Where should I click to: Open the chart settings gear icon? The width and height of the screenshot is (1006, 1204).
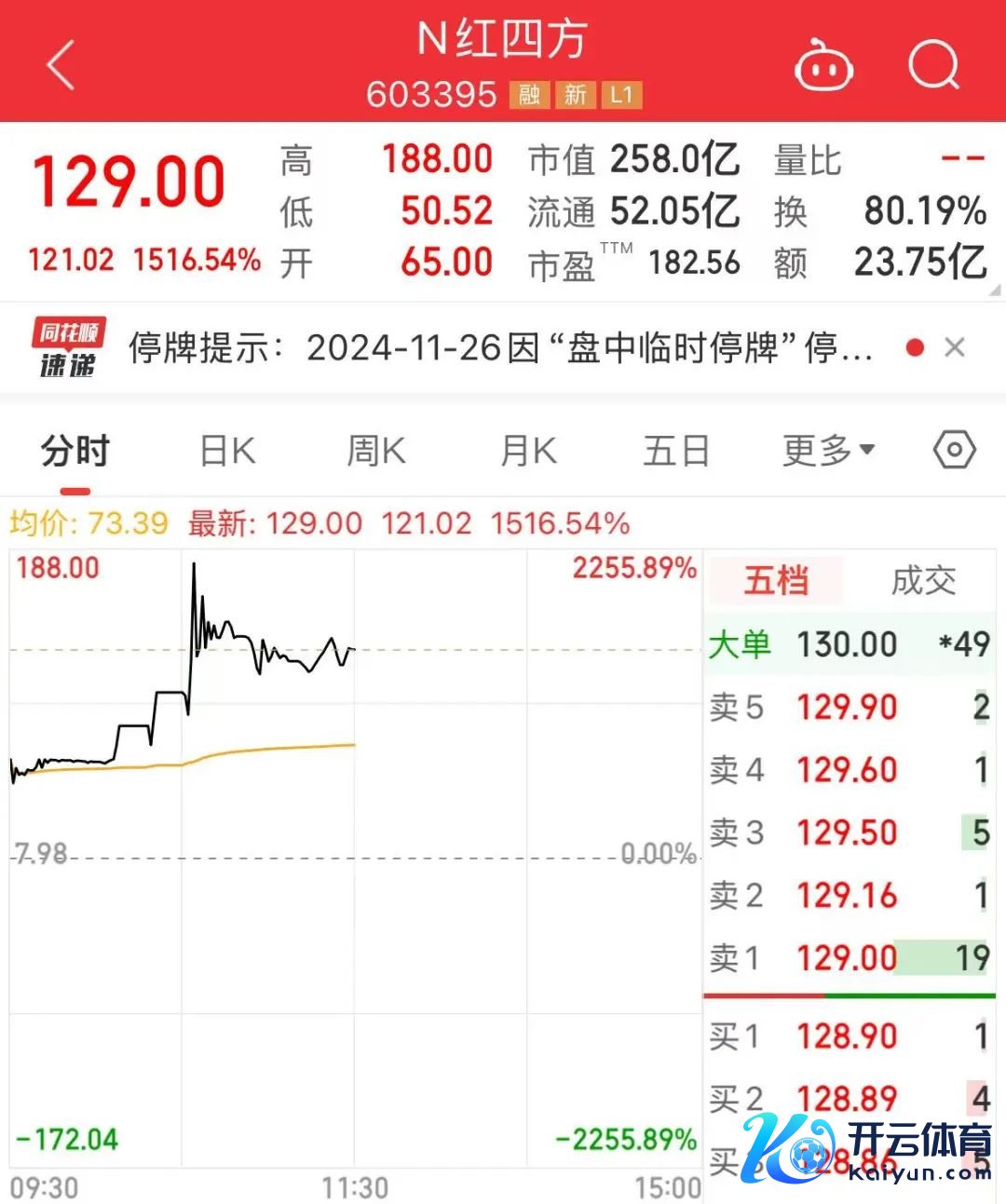coord(954,450)
